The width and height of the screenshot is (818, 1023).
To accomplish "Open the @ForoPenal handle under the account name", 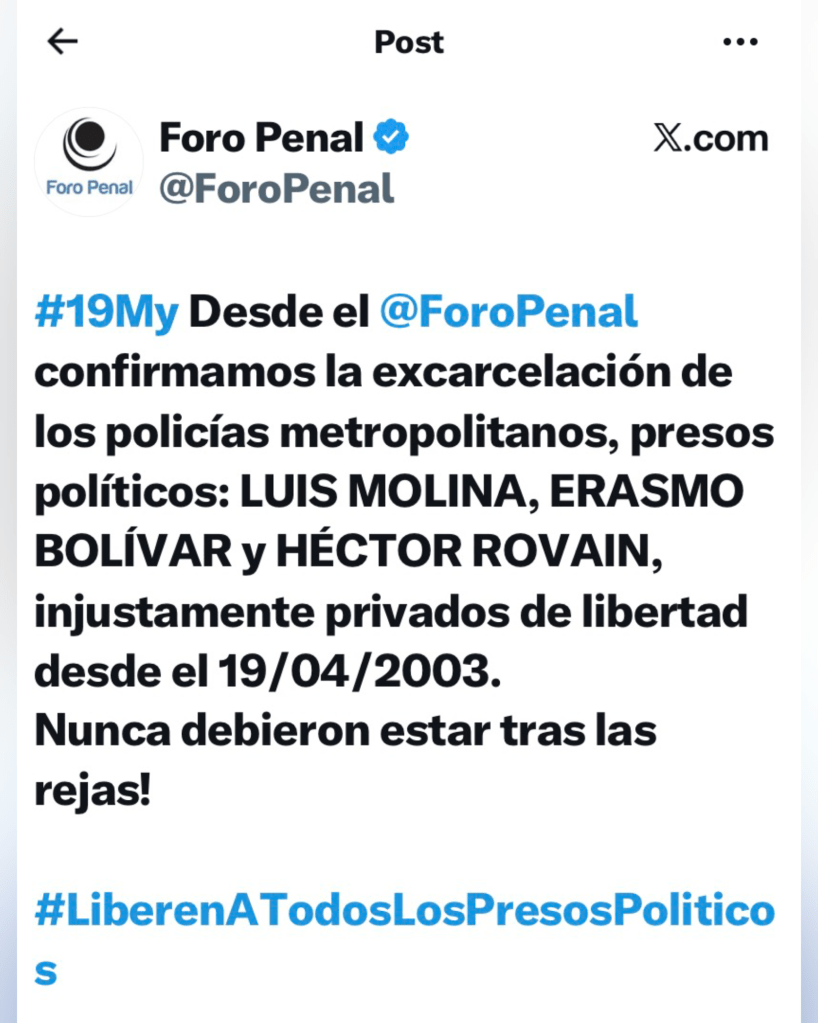I will (277, 189).
